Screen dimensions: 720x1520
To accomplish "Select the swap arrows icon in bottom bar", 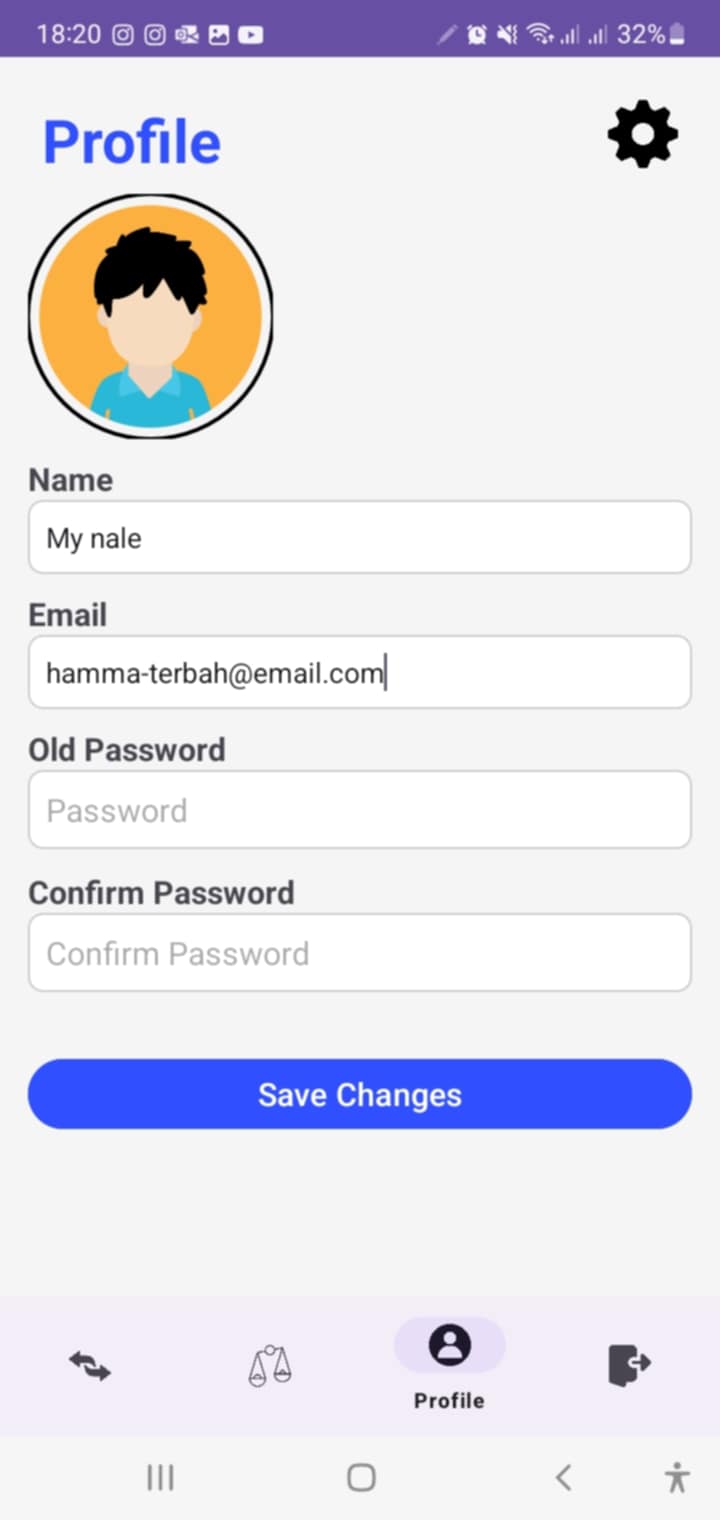I will click(90, 1367).
